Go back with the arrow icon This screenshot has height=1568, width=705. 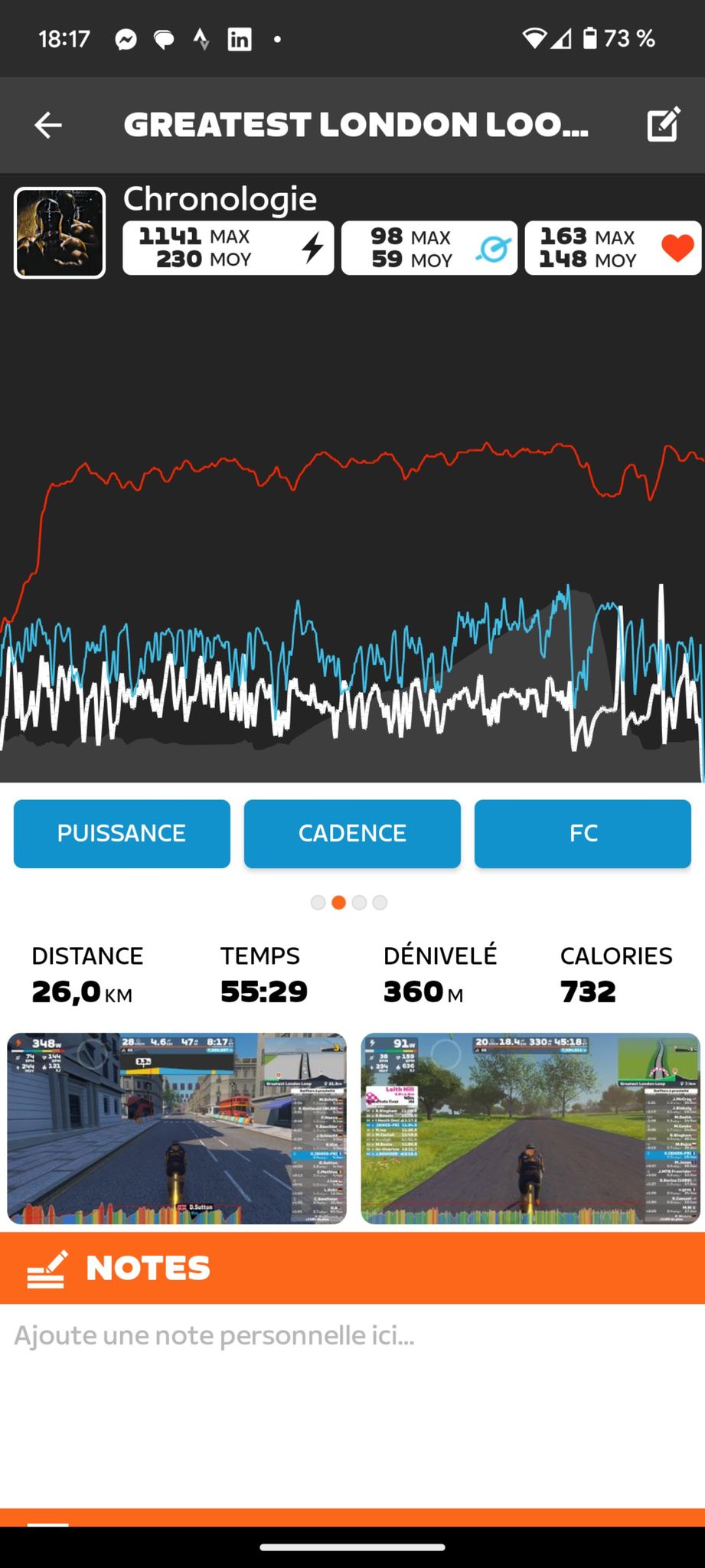[x=48, y=125]
